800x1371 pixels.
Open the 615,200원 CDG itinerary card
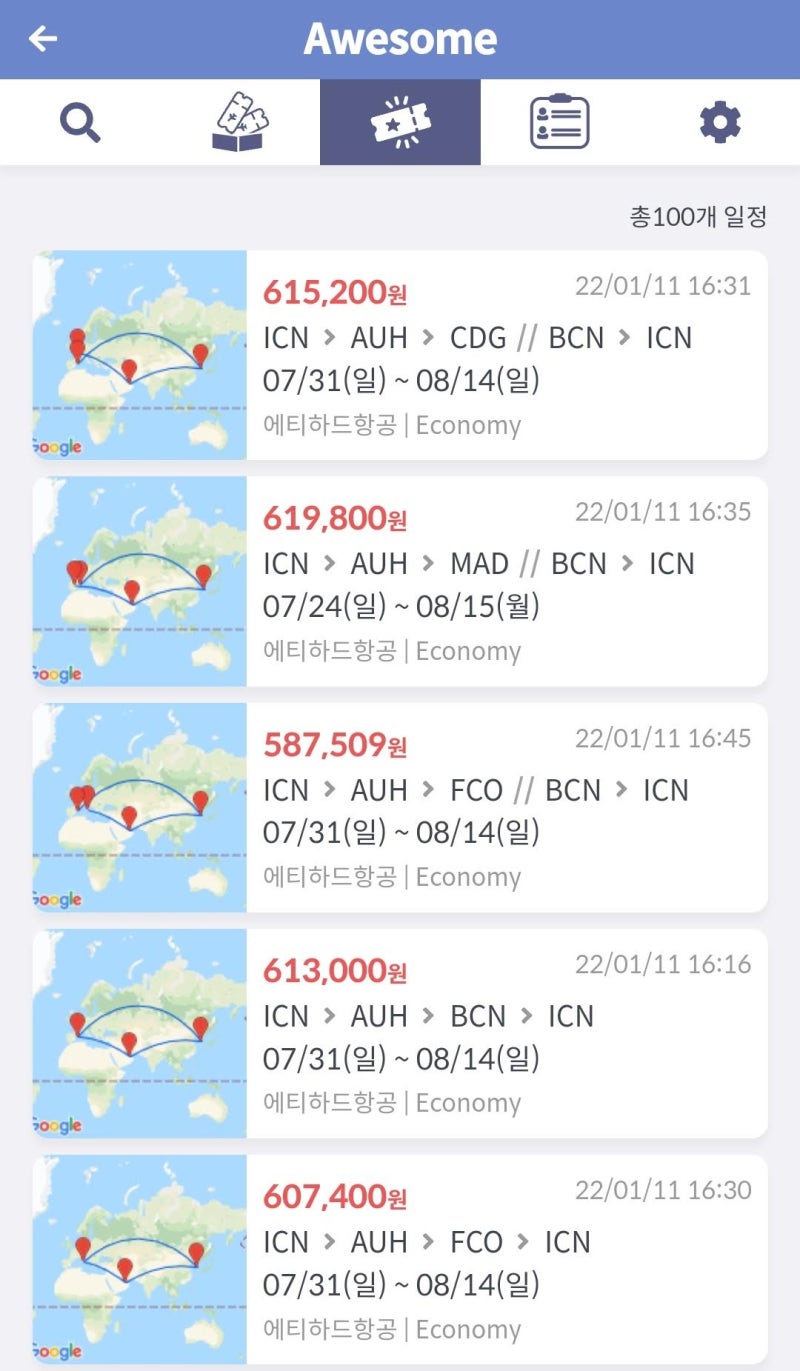coord(400,355)
